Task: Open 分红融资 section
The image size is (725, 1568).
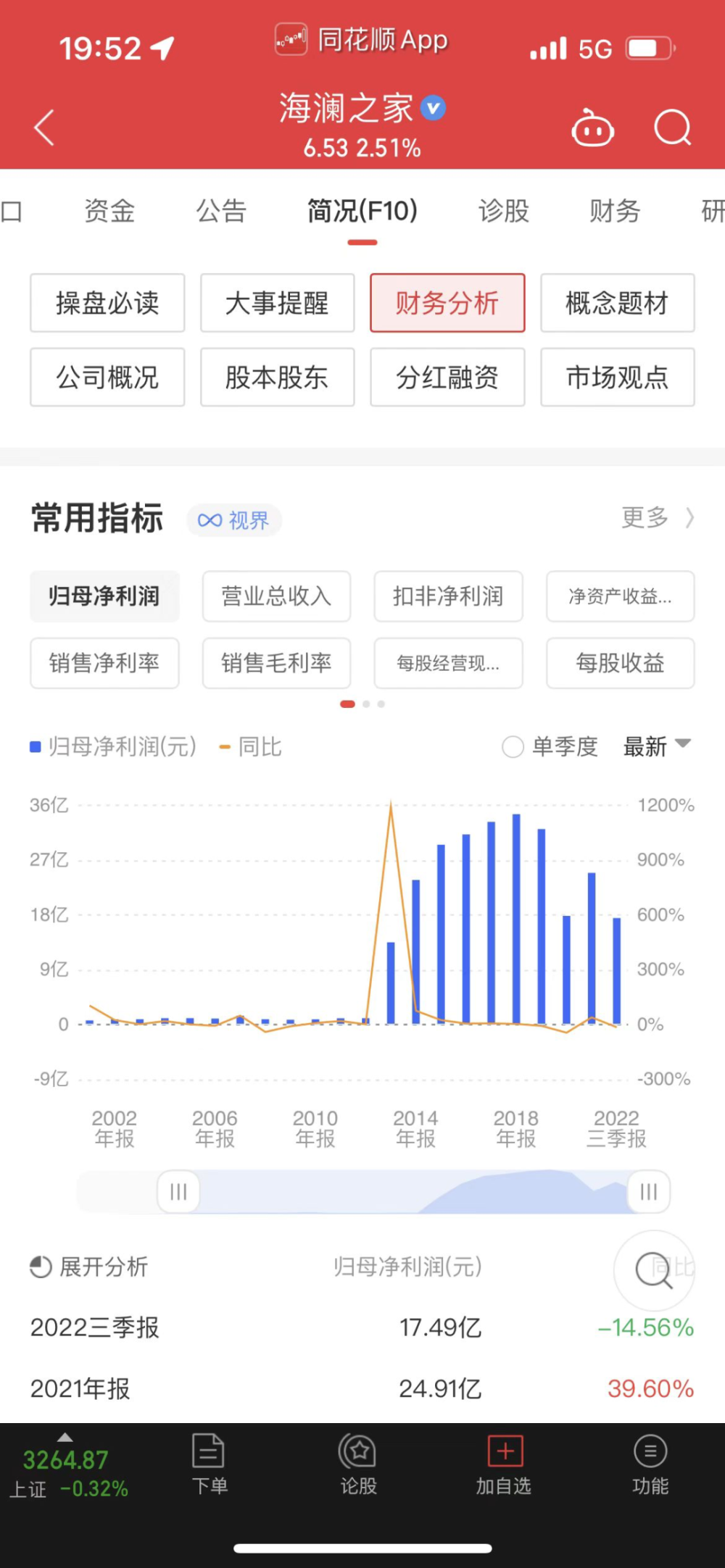Action: pyautogui.click(x=447, y=377)
